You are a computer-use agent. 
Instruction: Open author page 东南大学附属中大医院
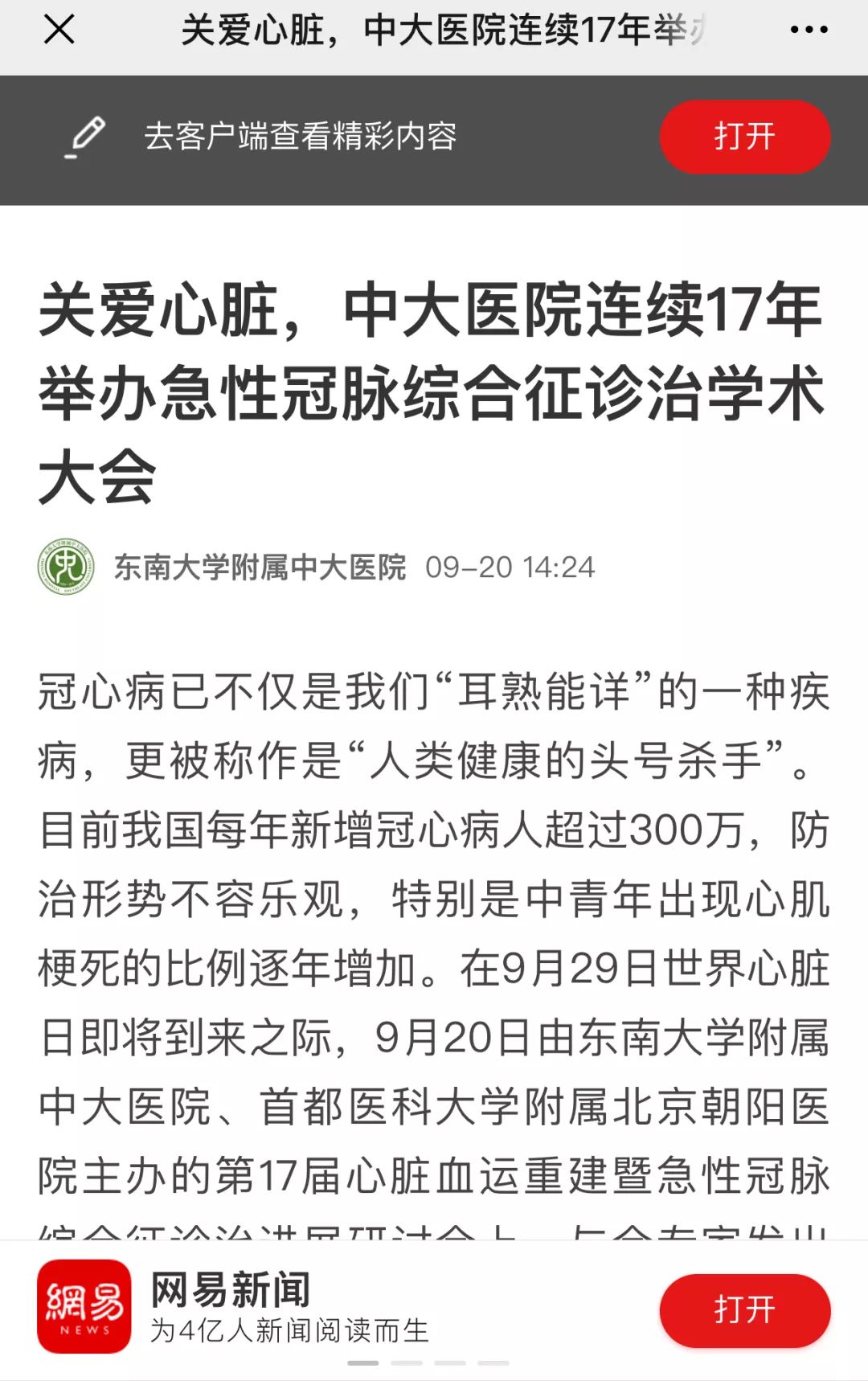point(259,568)
